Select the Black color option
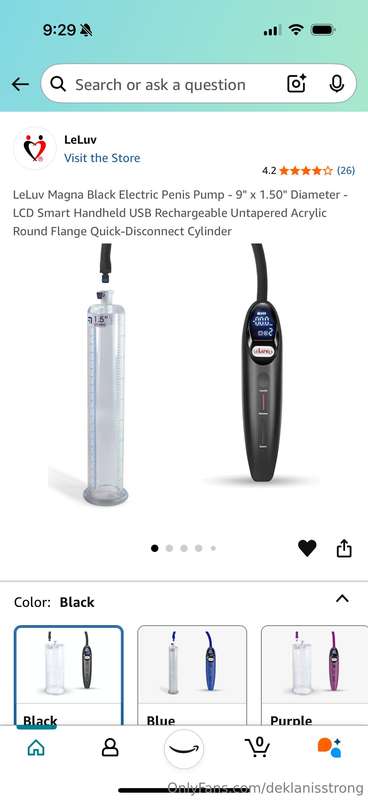 [x=69, y=674]
